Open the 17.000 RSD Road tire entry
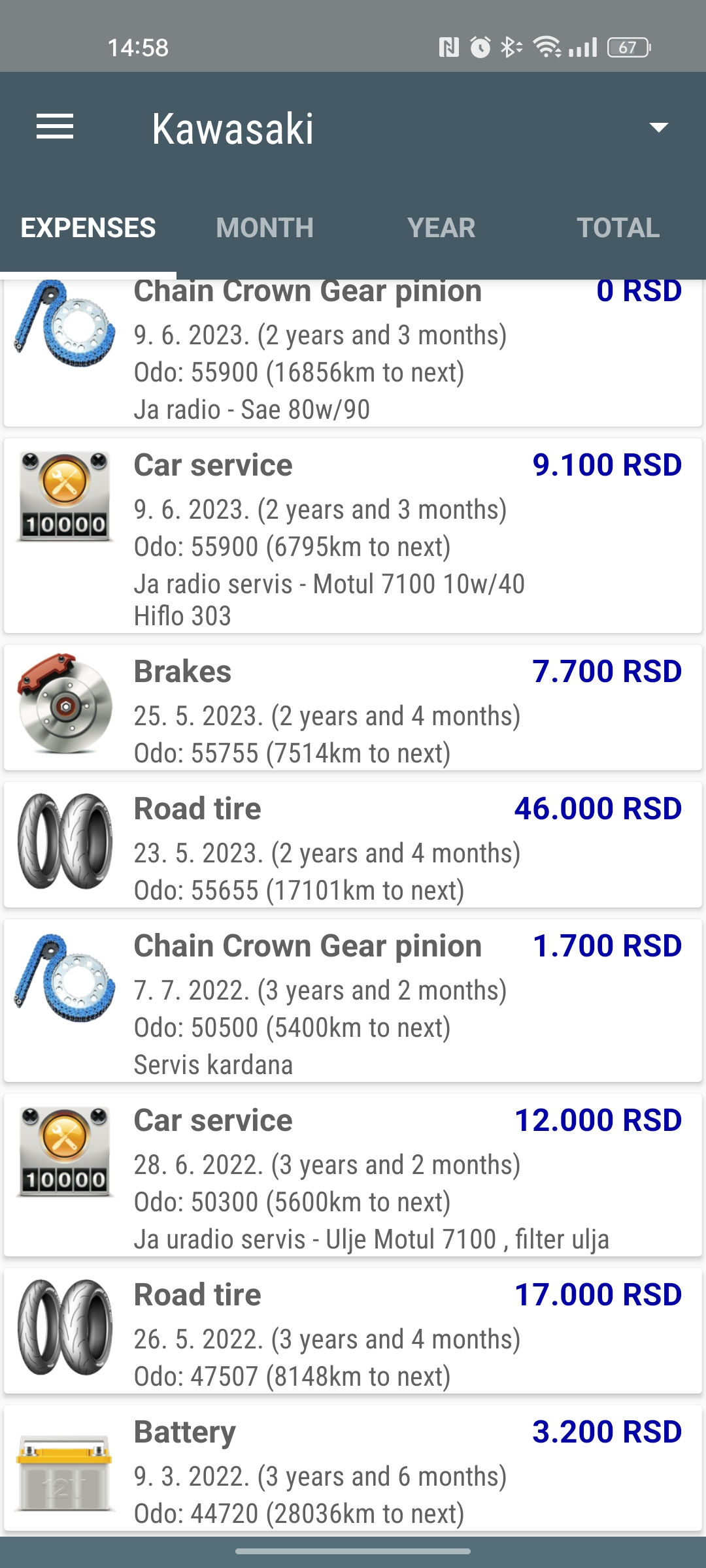 353,1331
